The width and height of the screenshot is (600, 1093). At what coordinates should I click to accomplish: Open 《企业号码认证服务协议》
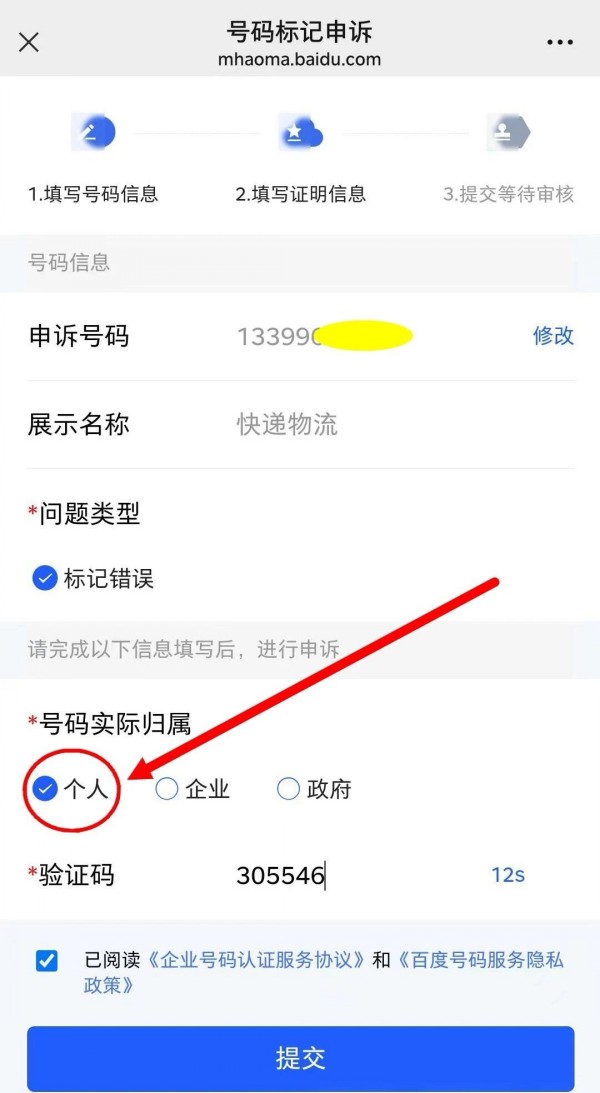(256, 960)
